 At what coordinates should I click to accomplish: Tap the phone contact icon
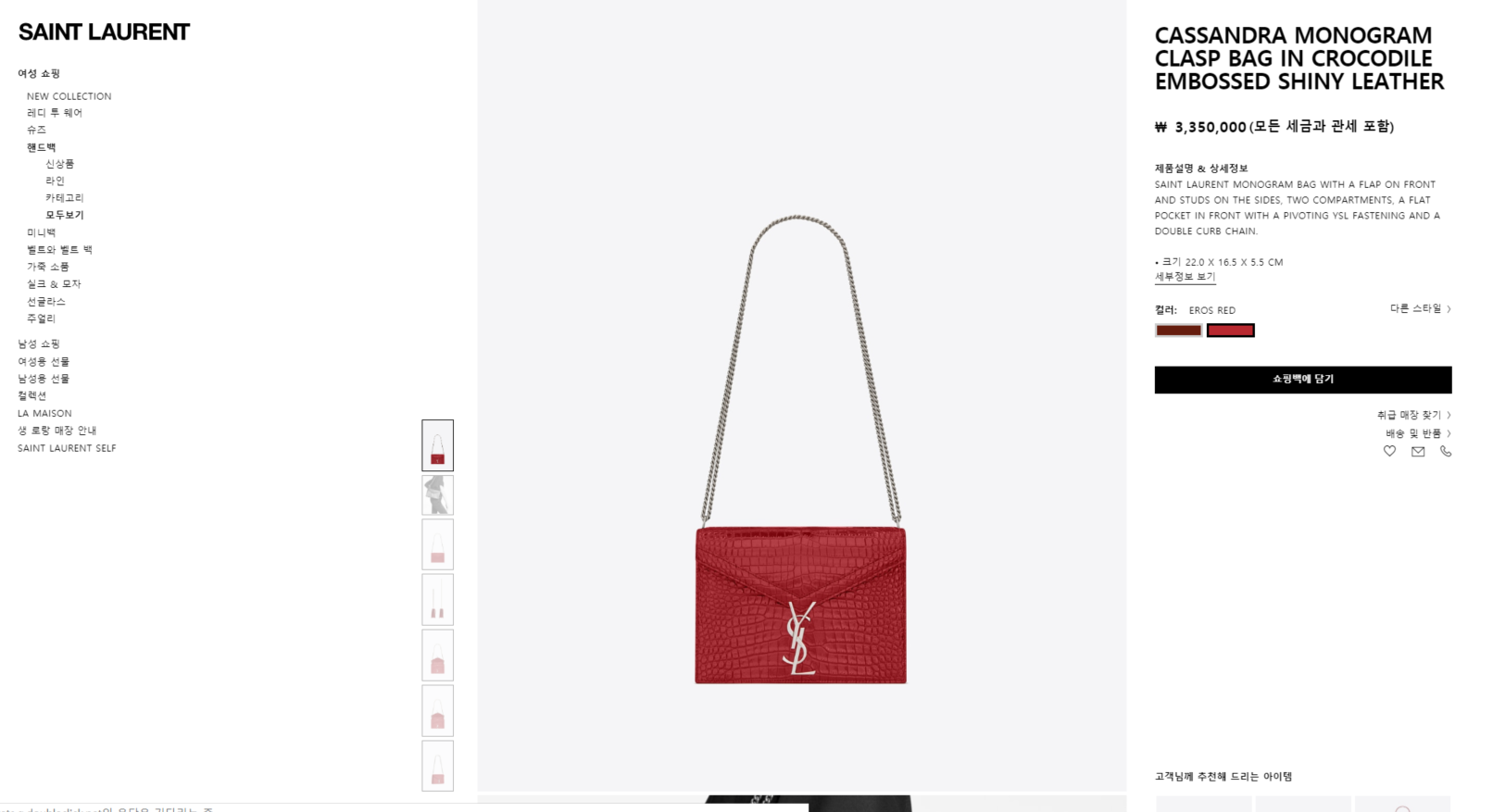point(1446,451)
